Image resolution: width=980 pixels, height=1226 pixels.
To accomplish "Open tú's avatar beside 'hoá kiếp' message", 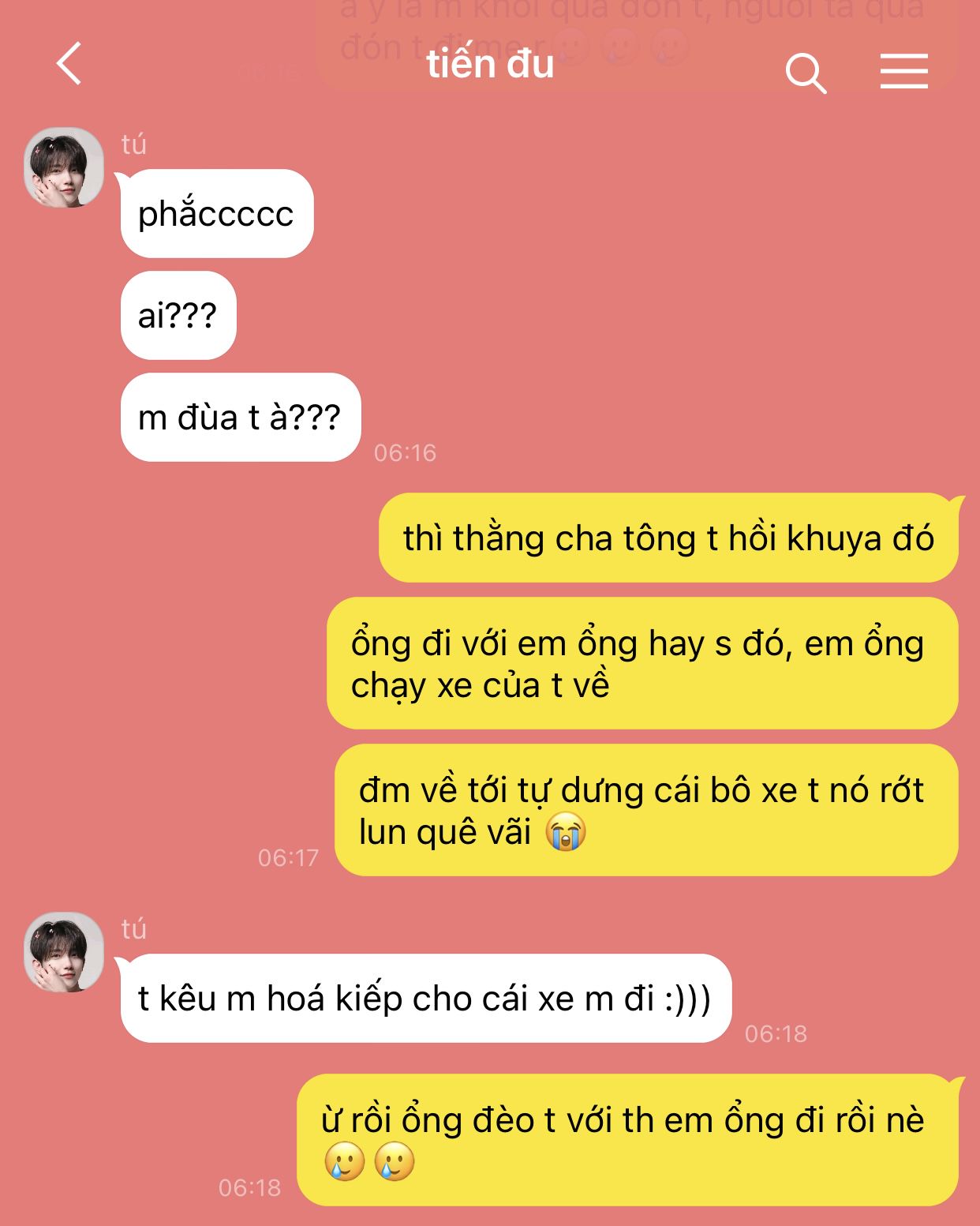I will tap(64, 952).
